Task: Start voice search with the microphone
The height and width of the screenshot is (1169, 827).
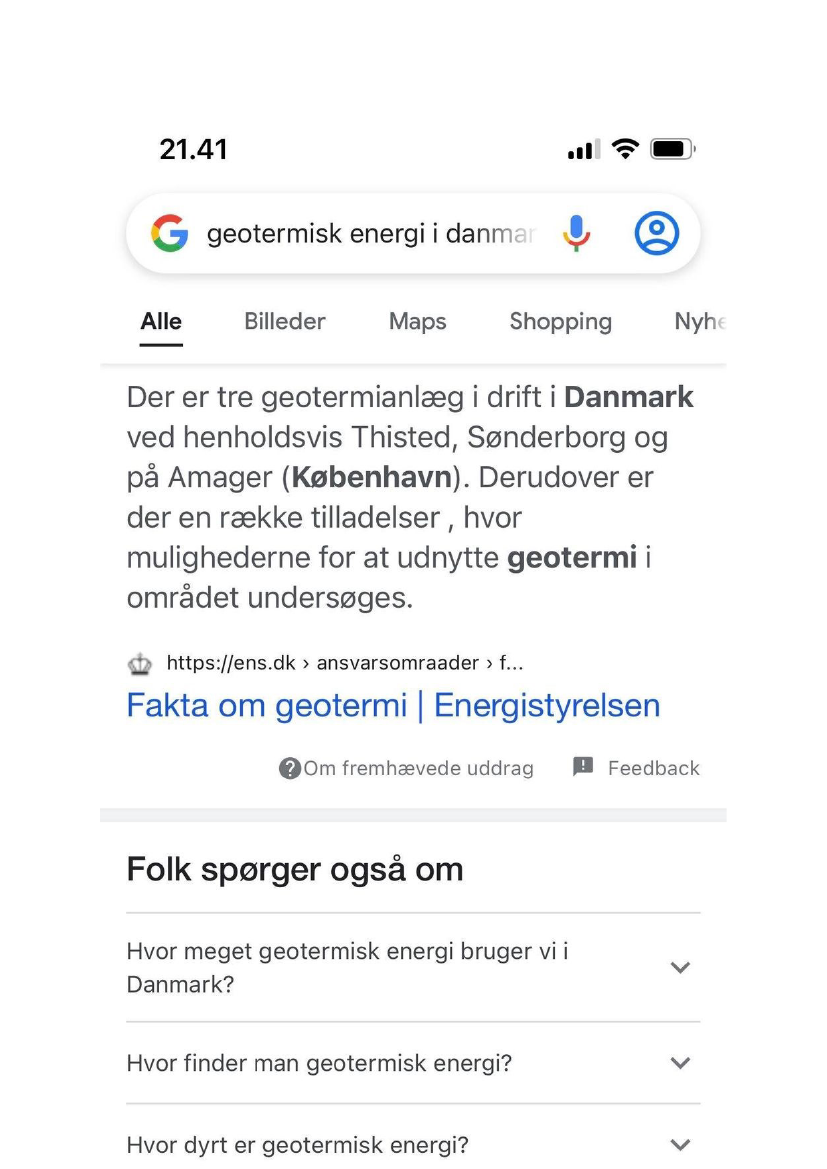Action: (x=575, y=234)
